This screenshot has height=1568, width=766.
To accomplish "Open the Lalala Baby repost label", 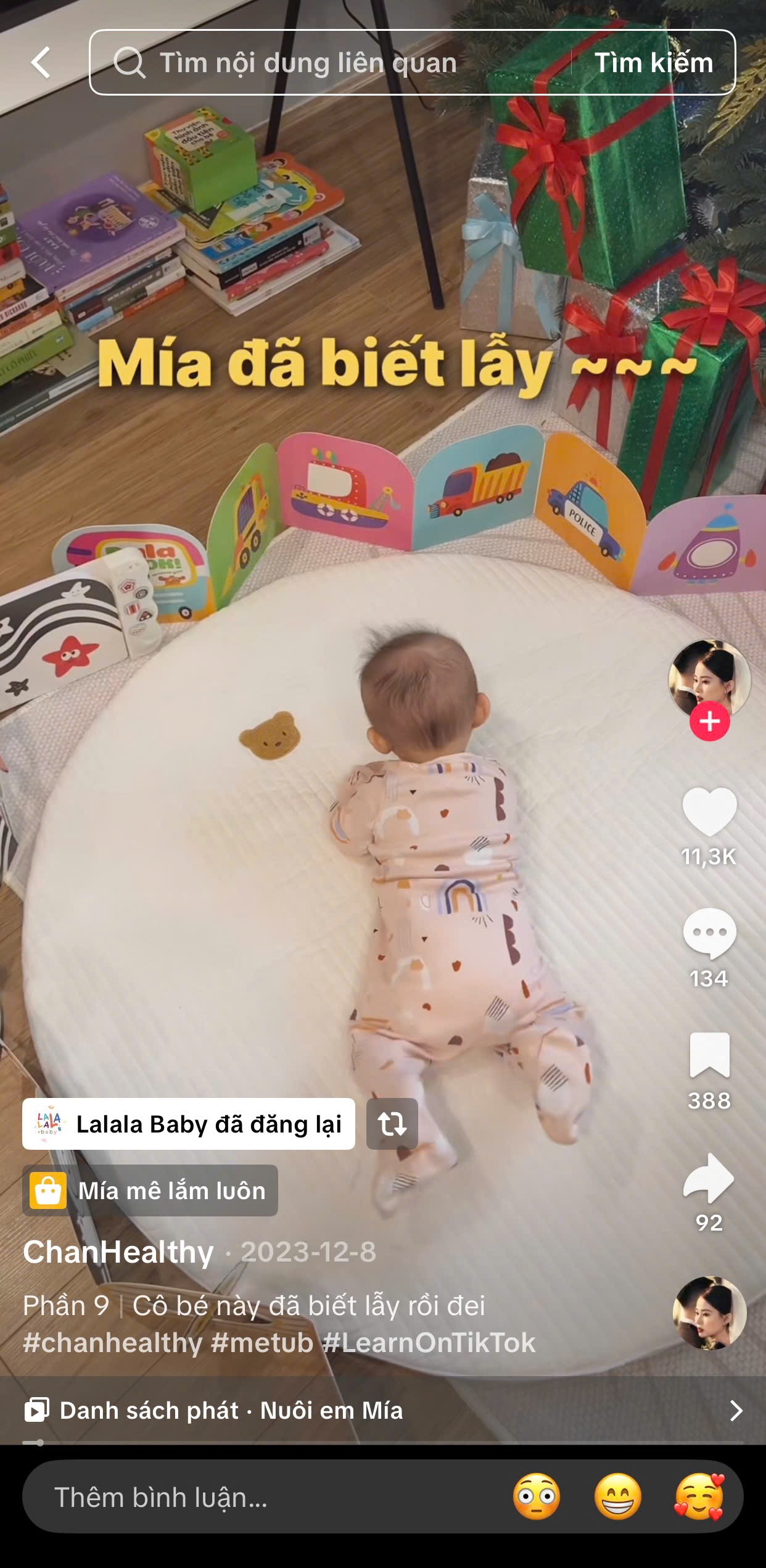I will (x=189, y=1124).
